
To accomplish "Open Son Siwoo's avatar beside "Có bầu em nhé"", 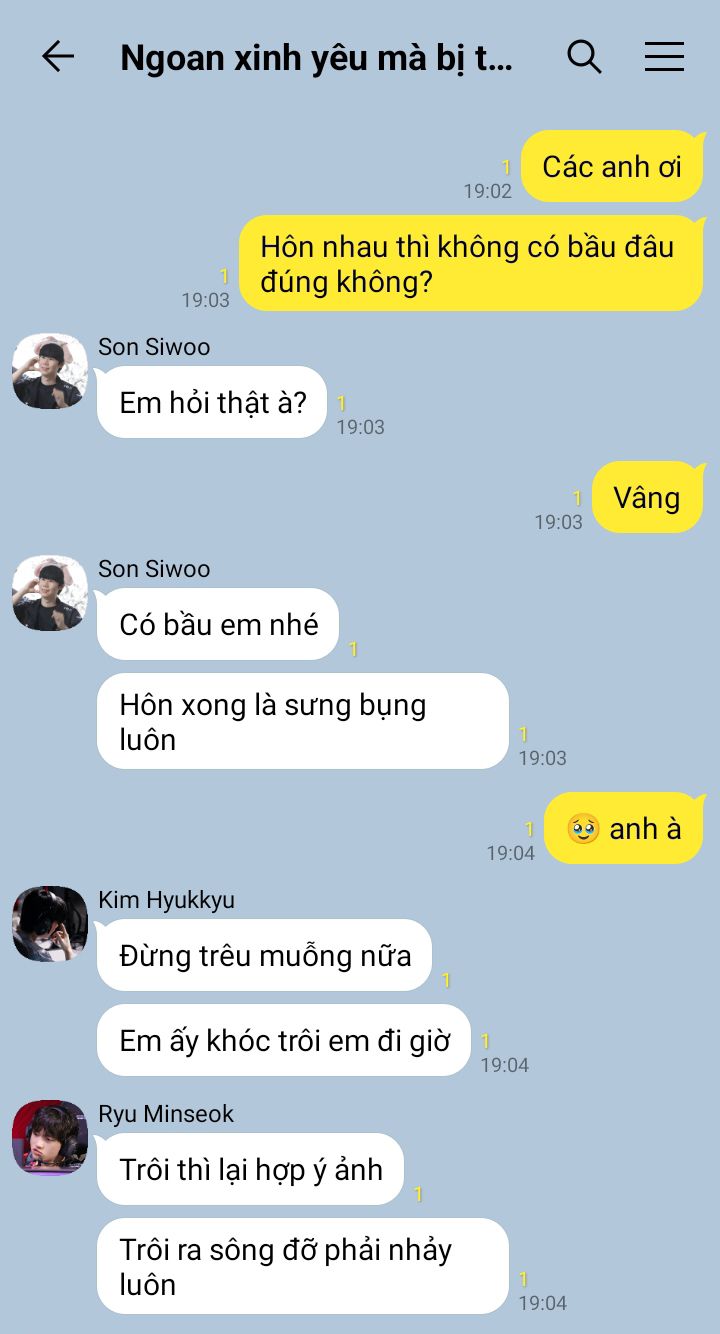I will 50,593.
